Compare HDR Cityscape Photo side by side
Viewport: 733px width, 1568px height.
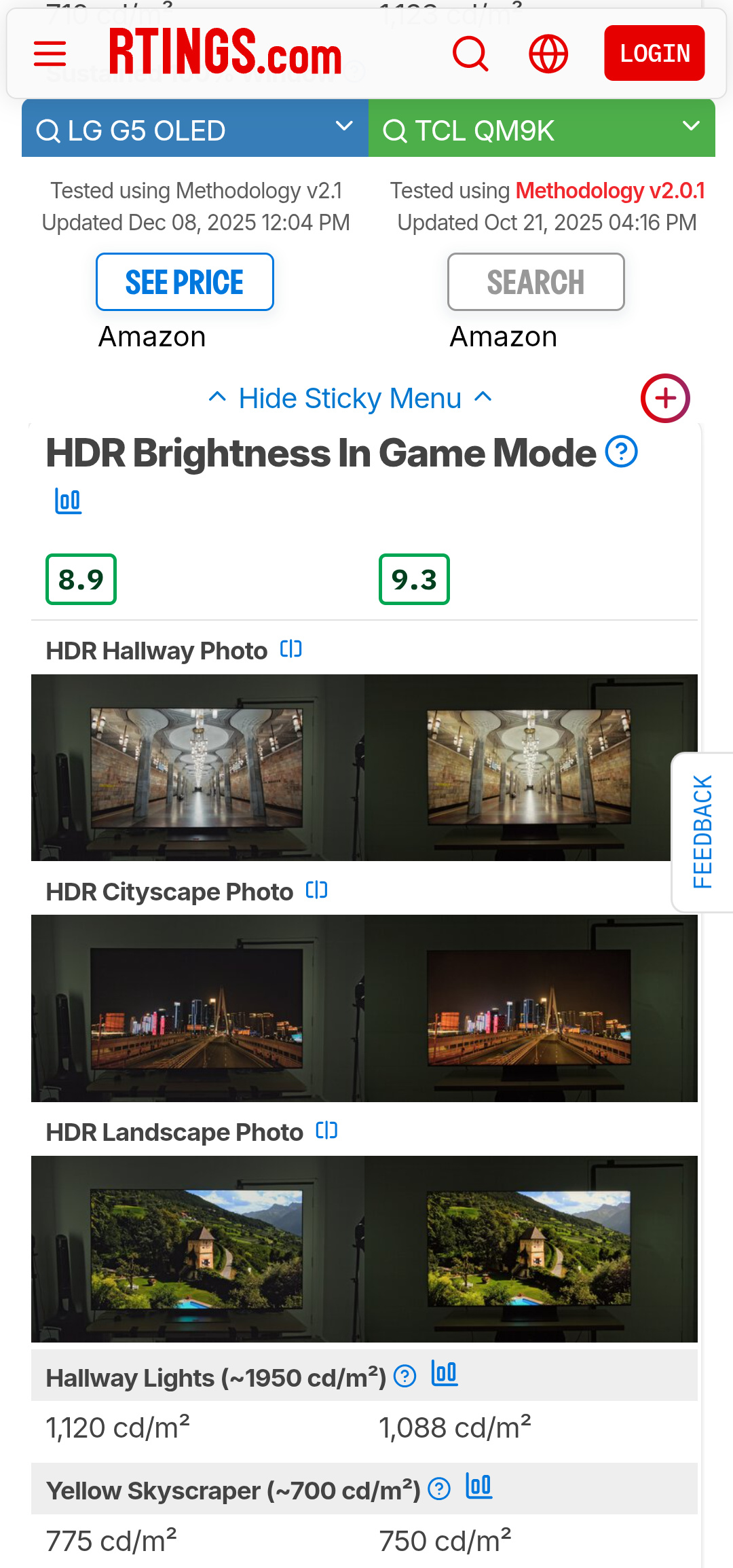click(x=317, y=890)
